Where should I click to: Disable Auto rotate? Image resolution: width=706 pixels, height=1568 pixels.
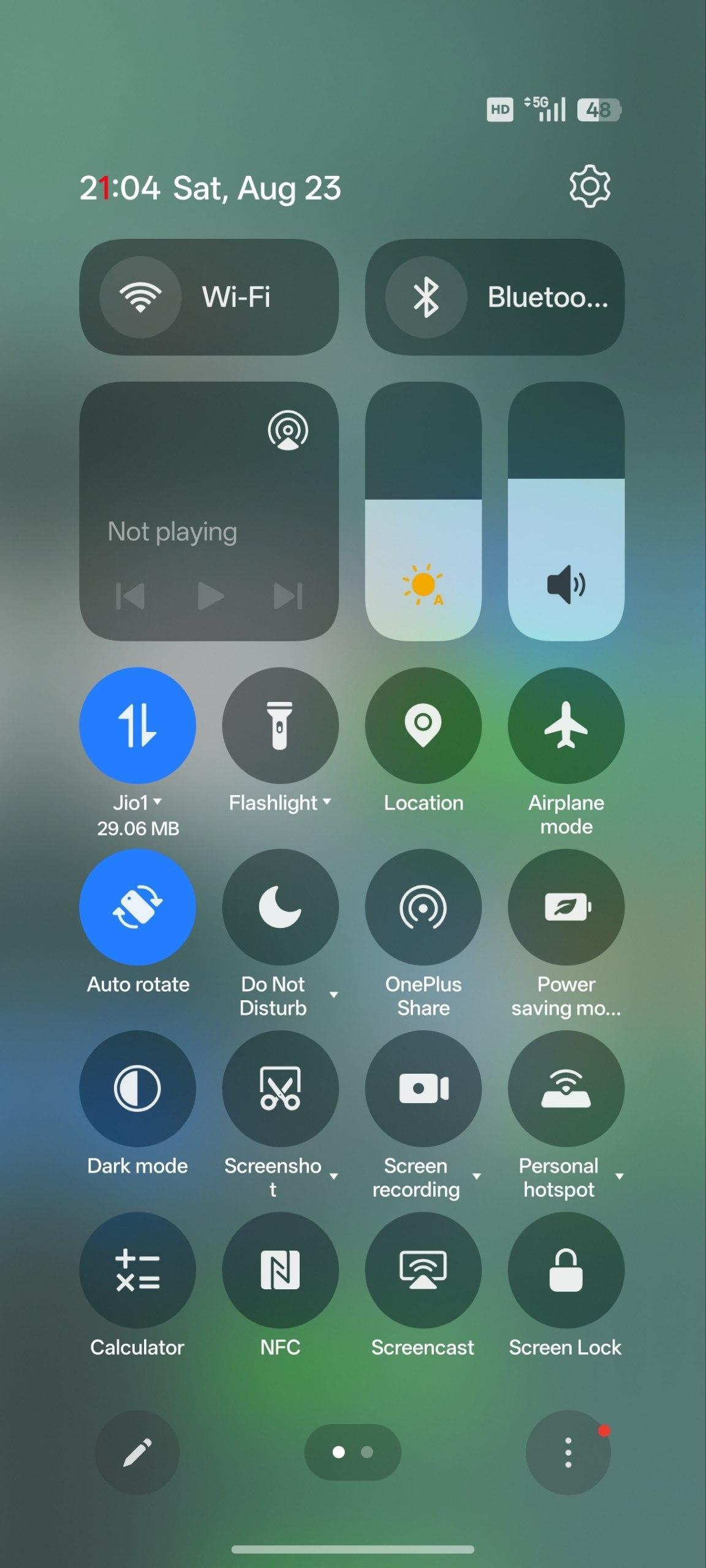pyautogui.click(x=138, y=907)
